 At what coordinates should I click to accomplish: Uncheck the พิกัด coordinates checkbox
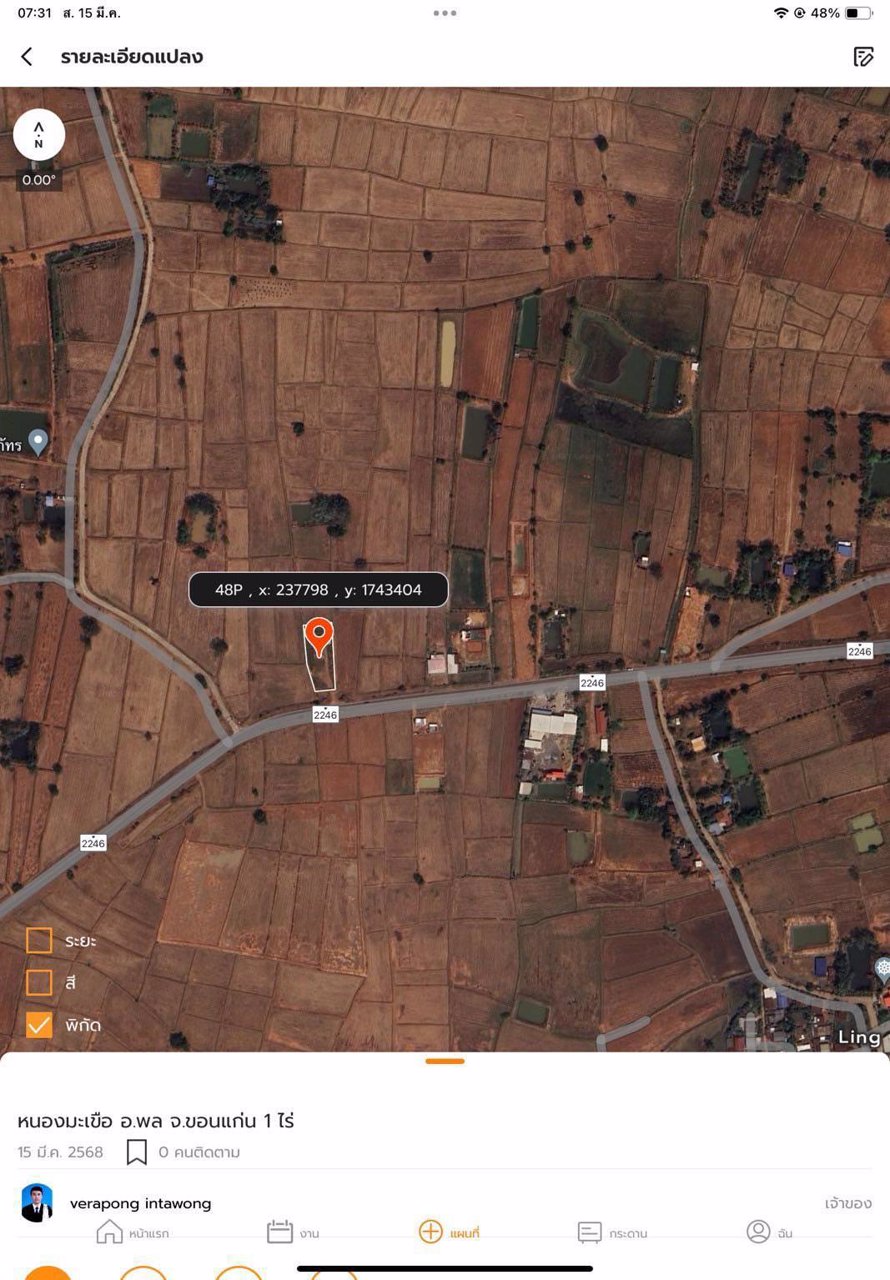tap(39, 1025)
